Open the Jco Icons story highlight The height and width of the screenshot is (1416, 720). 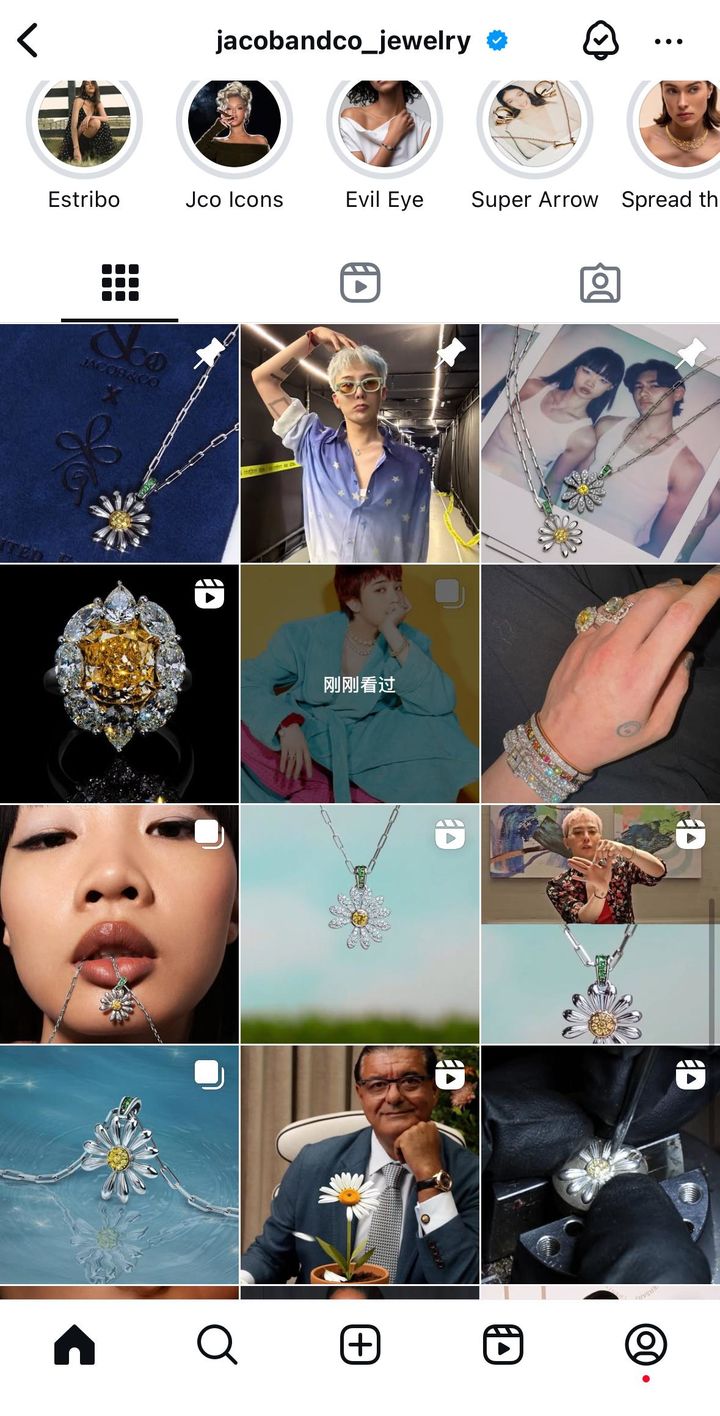click(234, 124)
